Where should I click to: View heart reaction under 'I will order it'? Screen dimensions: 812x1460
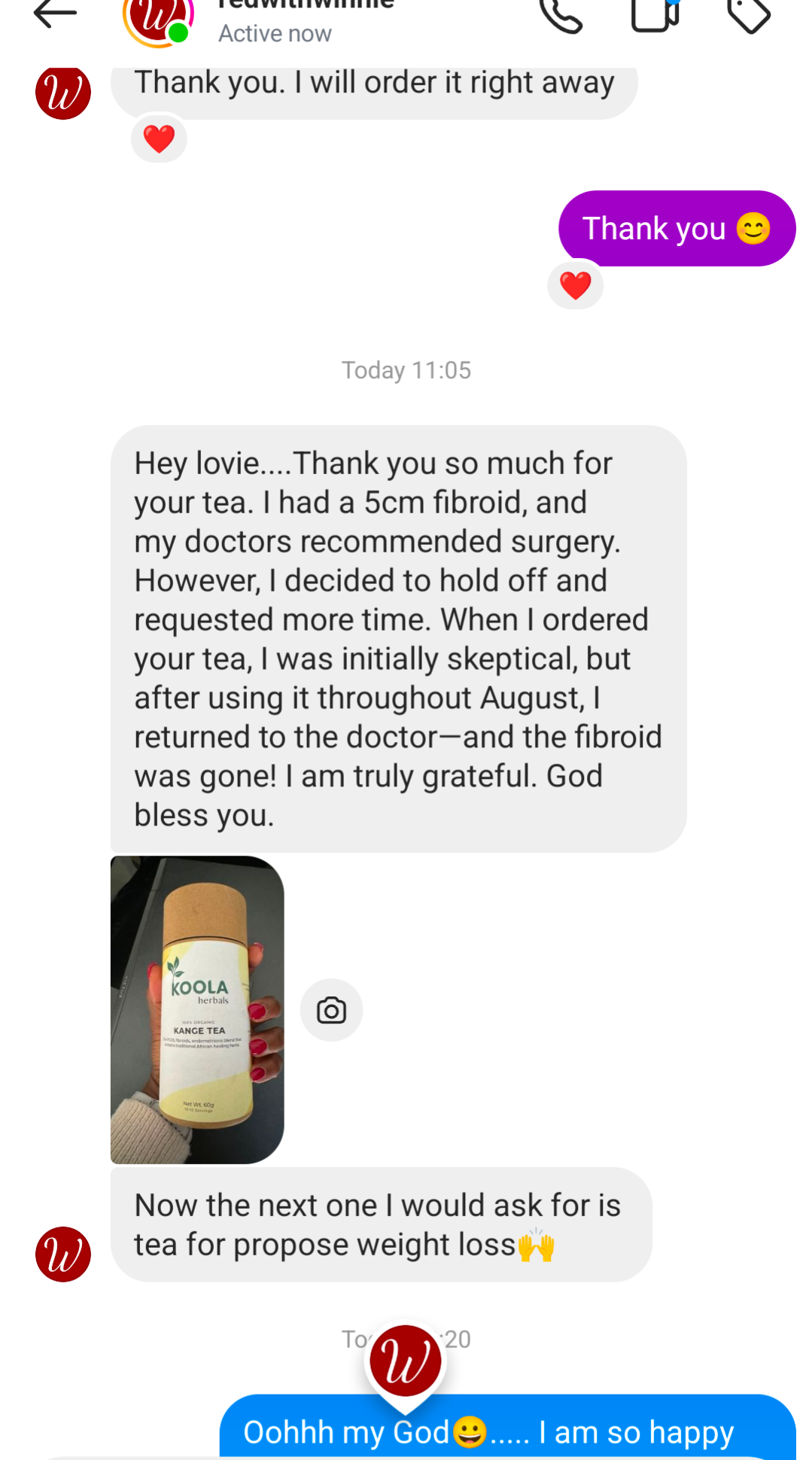(x=159, y=138)
